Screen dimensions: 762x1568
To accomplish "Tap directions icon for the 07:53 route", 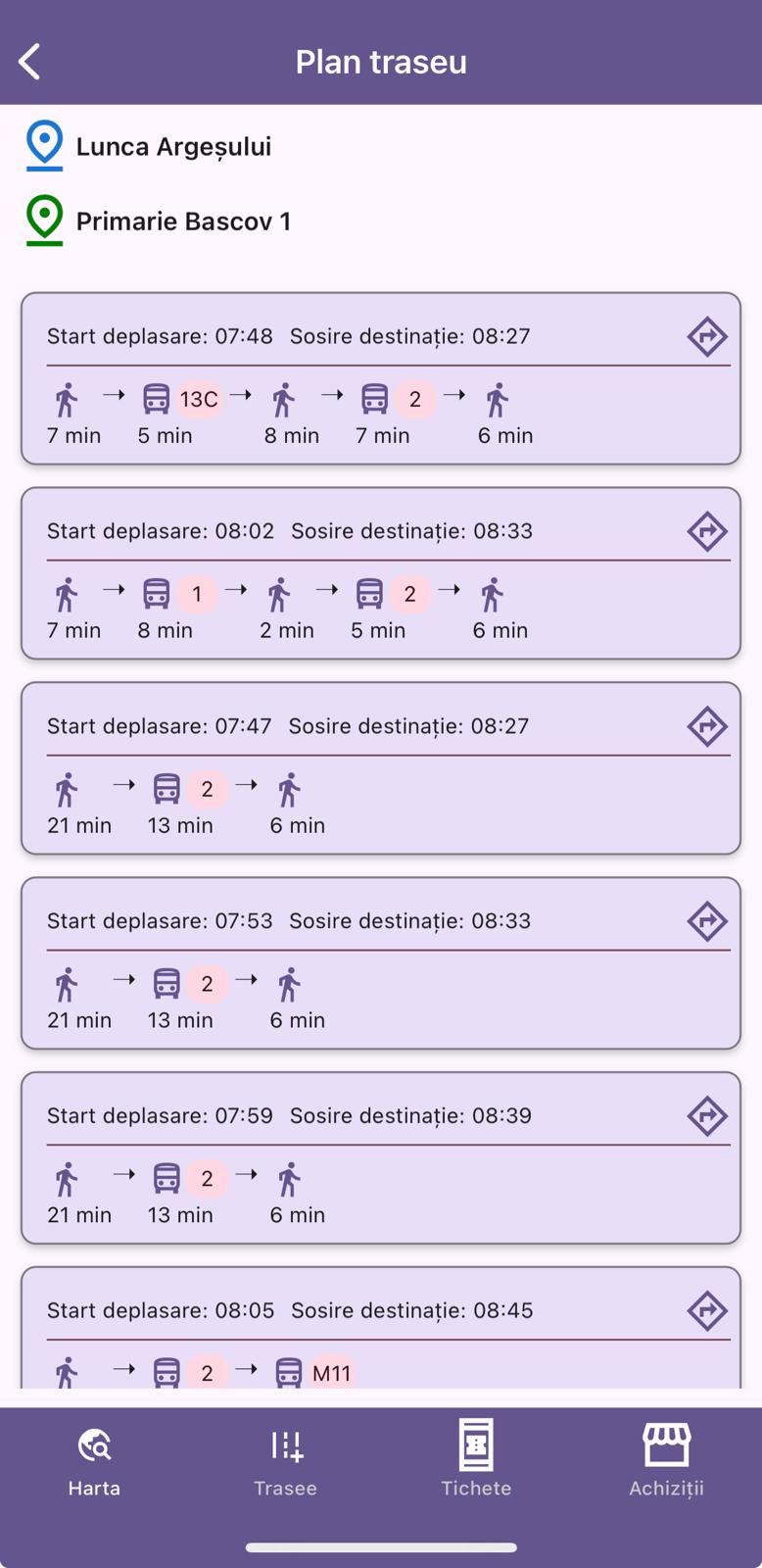I will pyautogui.click(x=706, y=921).
